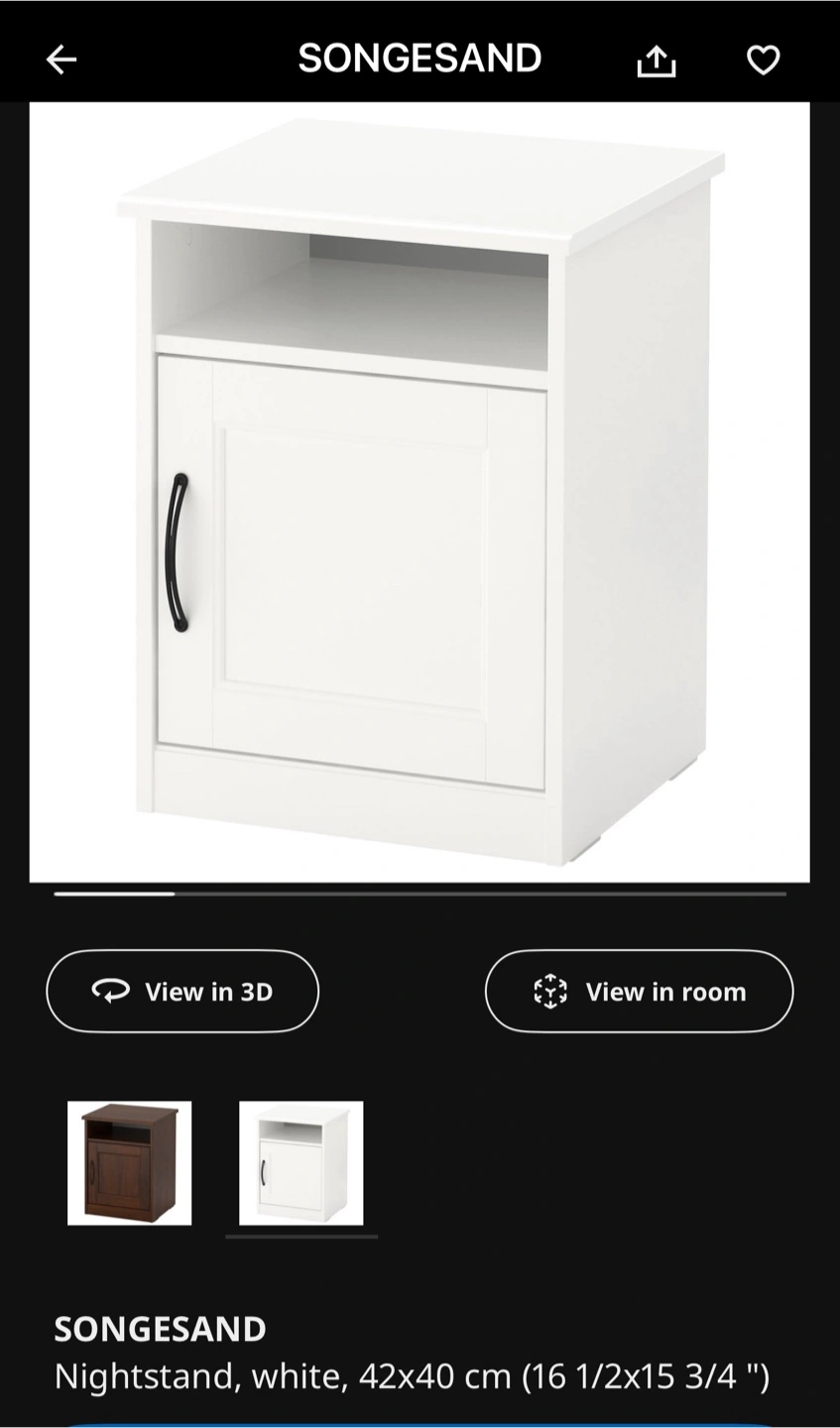Go back with the arrow icon
840x1428 pixels.
(x=61, y=60)
